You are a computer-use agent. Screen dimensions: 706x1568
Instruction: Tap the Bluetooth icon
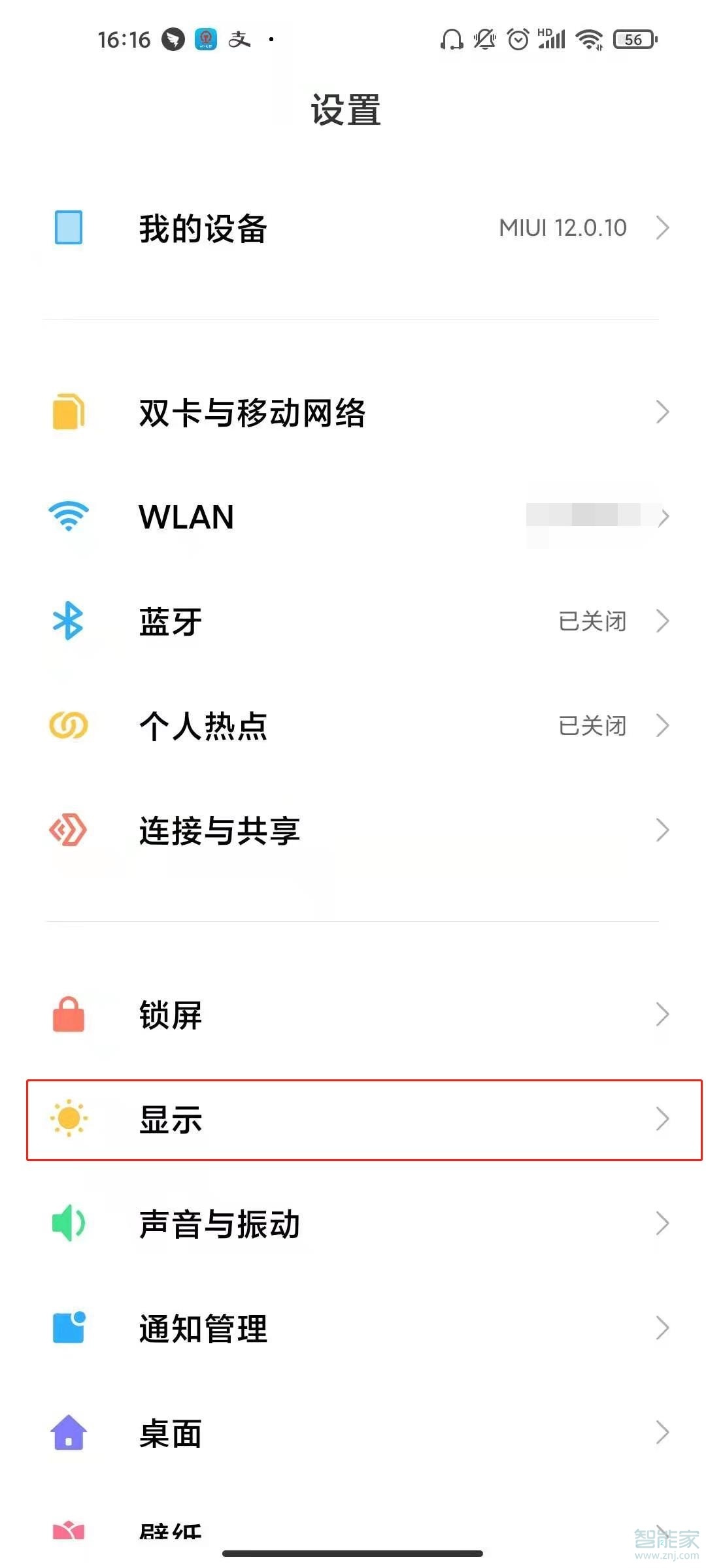click(69, 621)
